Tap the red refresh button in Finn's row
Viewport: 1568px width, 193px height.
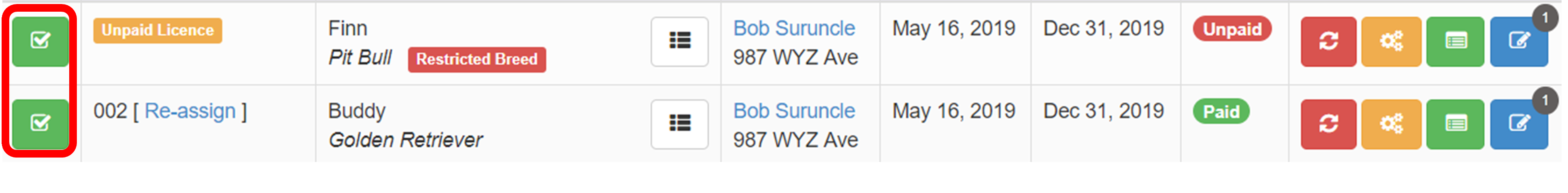click(1328, 42)
